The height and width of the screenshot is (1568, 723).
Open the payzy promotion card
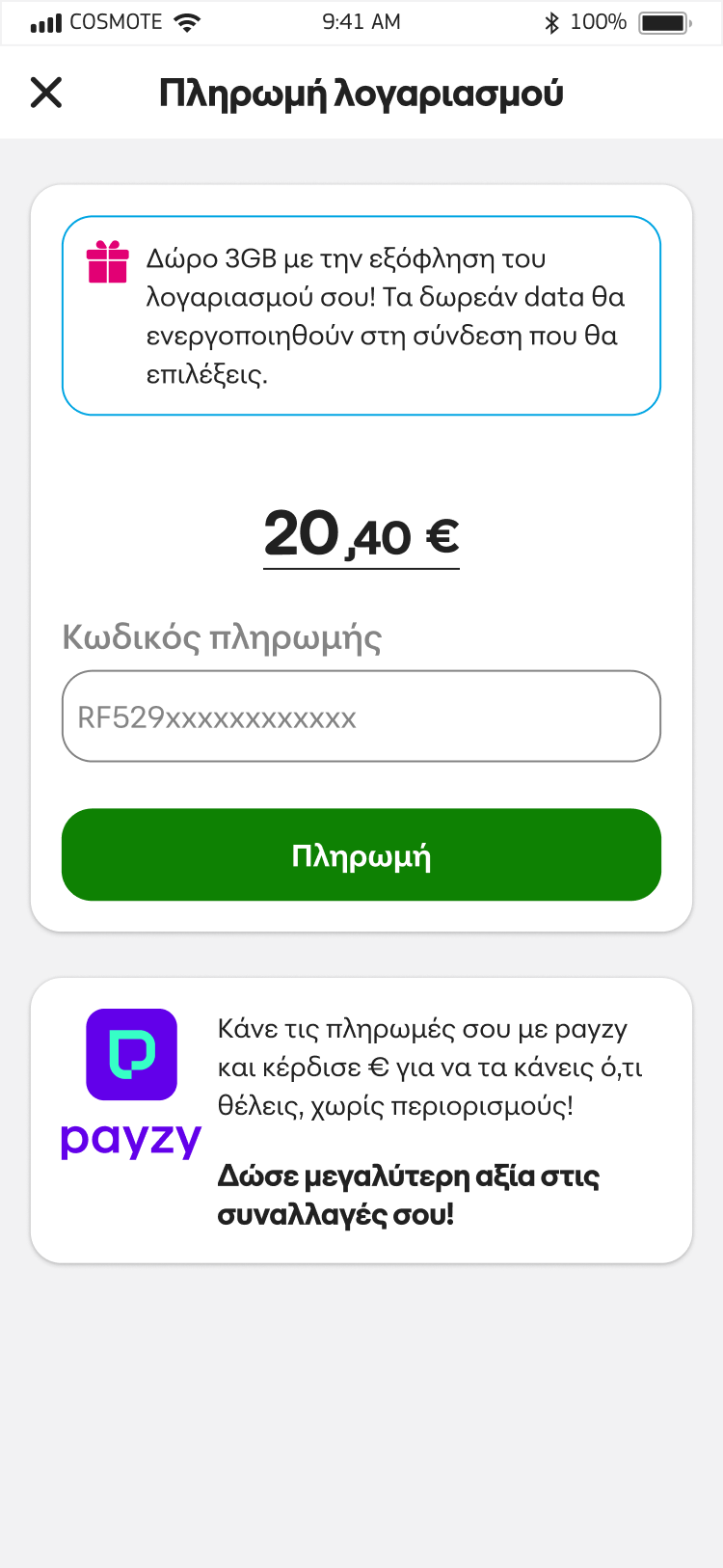coord(361,1121)
